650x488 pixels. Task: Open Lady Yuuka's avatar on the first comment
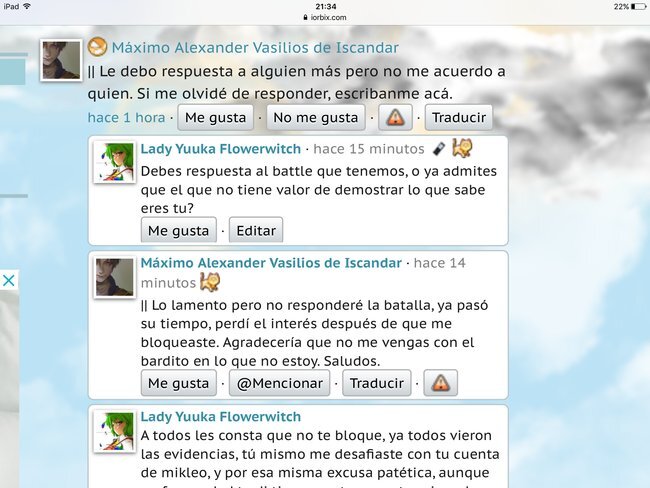tap(113, 162)
